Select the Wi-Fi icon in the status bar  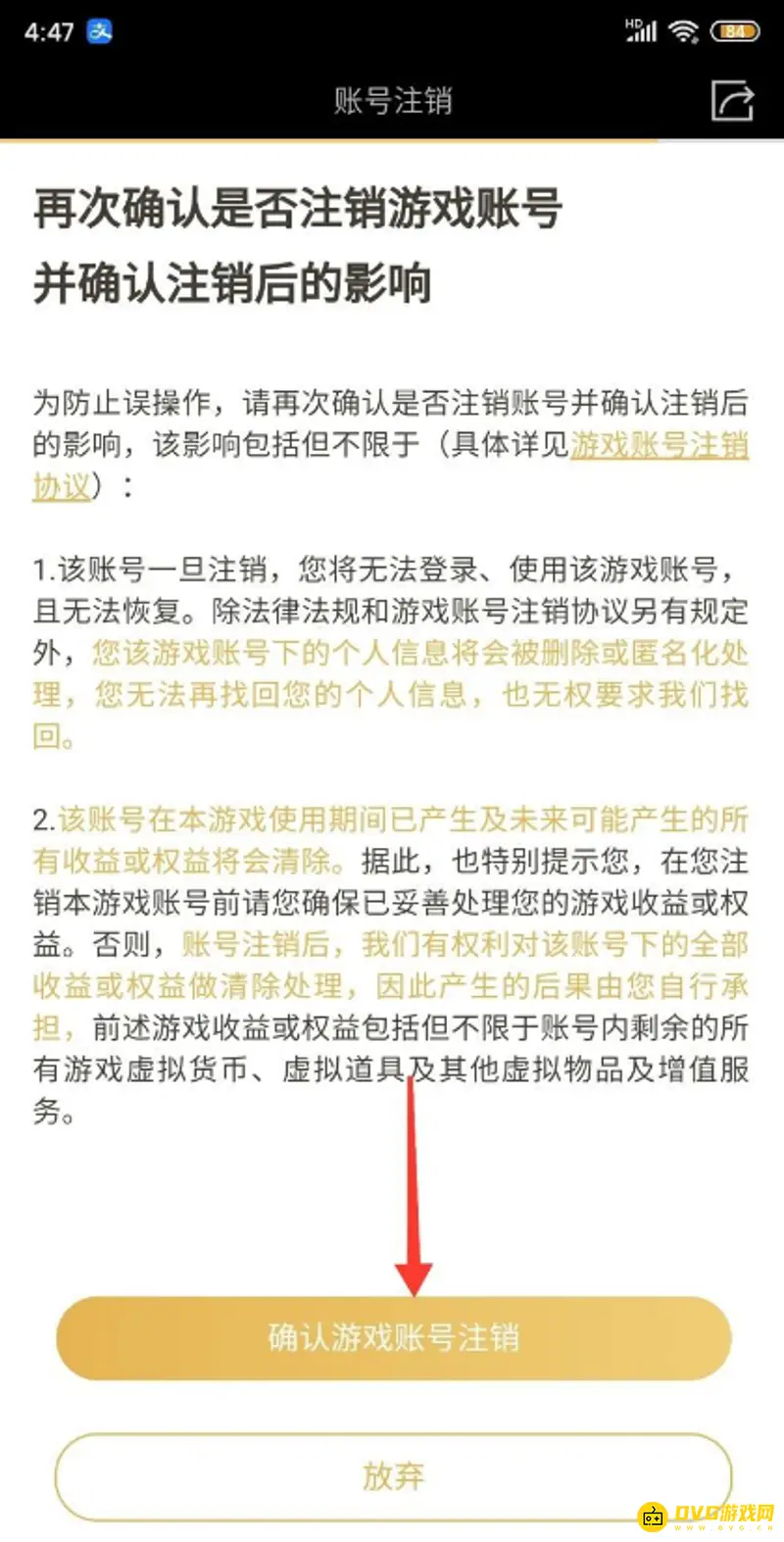pos(683,28)
